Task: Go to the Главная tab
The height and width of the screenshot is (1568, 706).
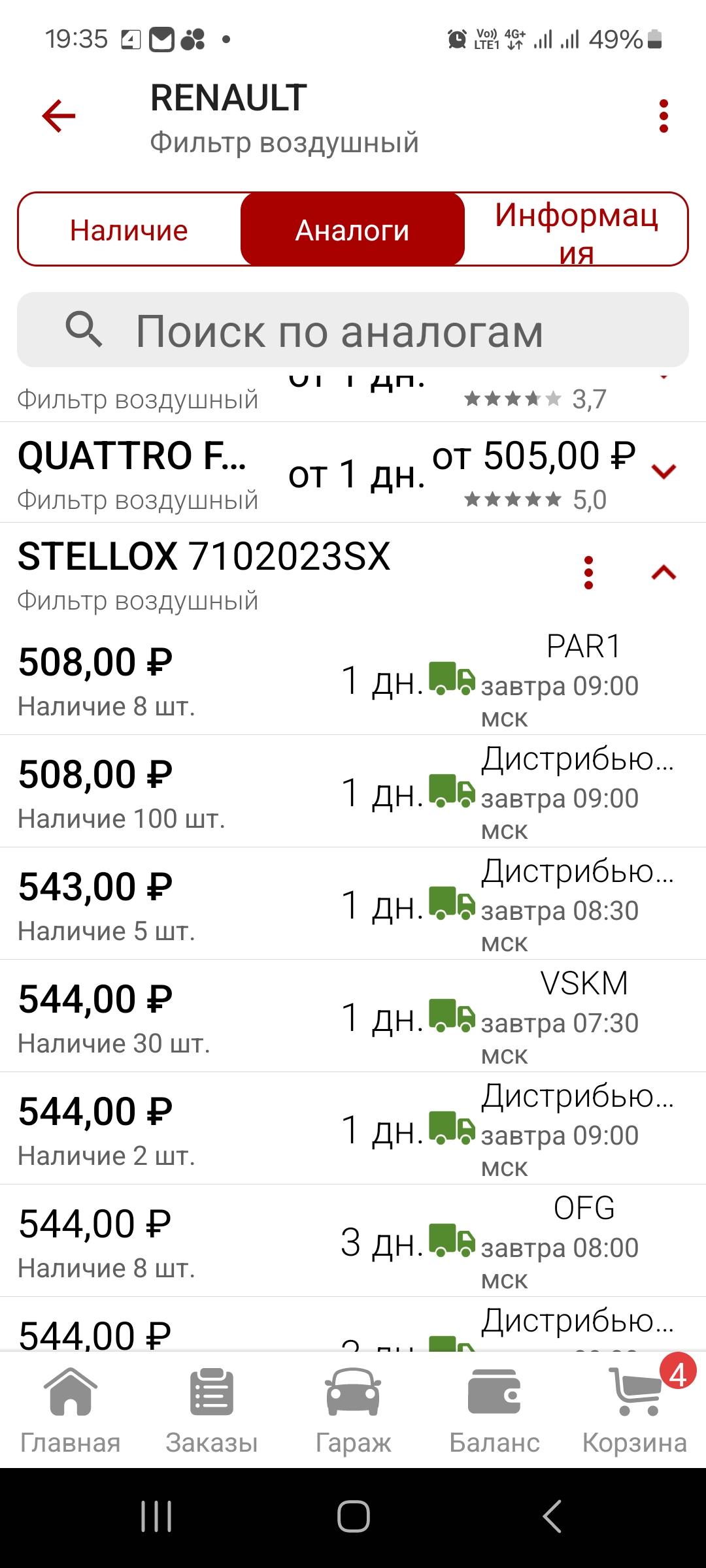Action: [x=71, y=1410]
